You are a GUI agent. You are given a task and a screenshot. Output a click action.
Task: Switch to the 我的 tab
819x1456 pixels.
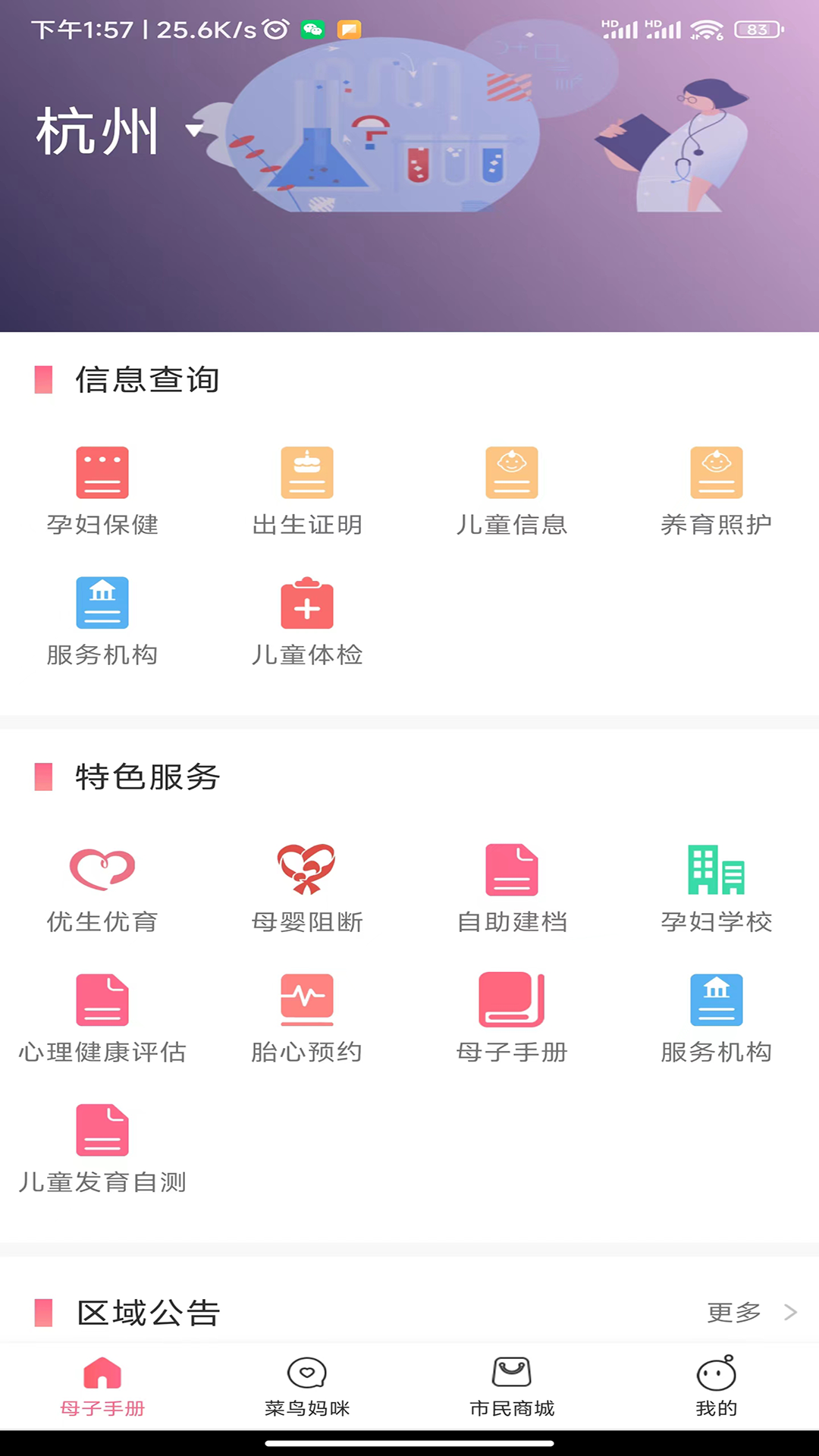pos(717,1386)
